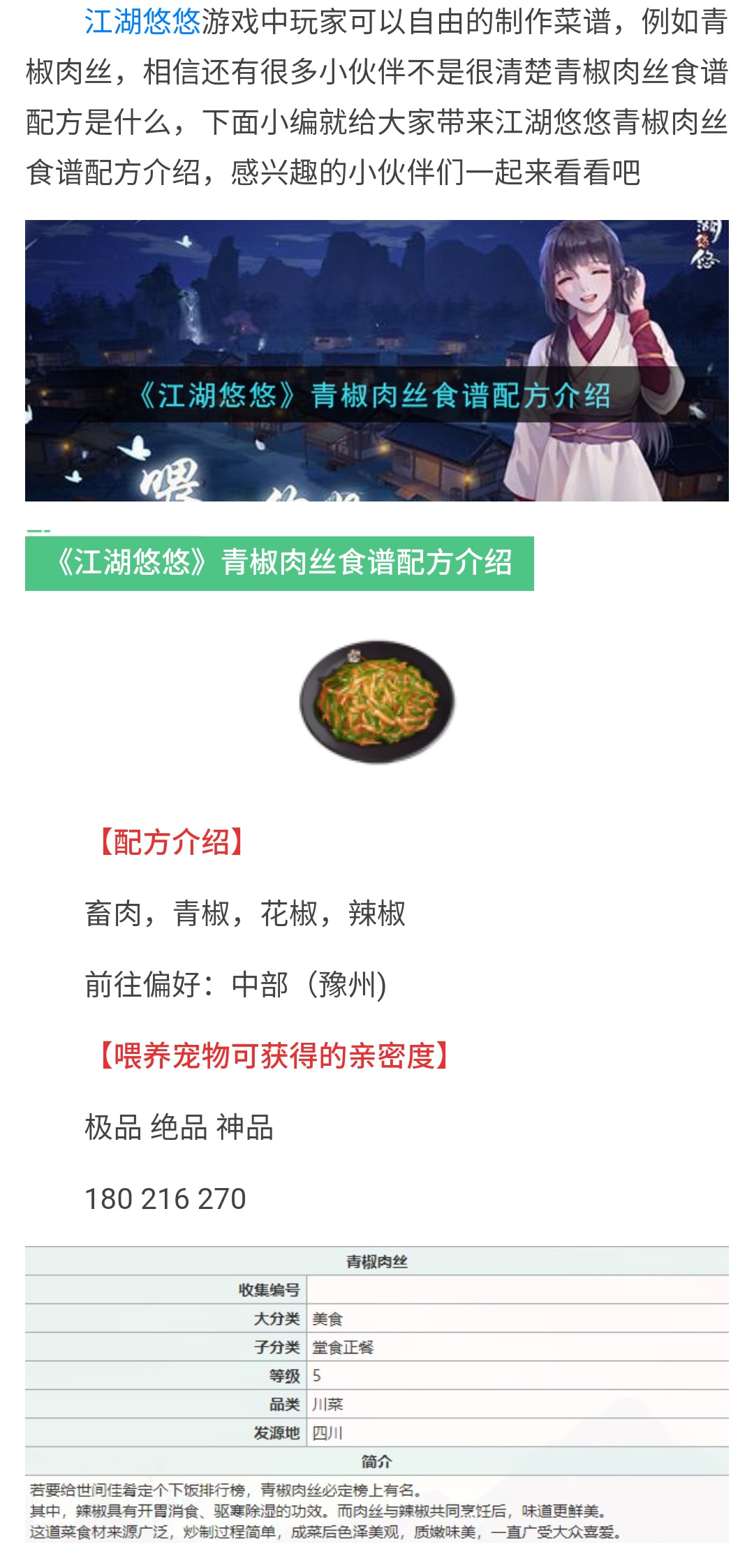This screenshot has height=1568, width=754.
Task: Open the 青椒肉丝 info table image
Action: (377, 1394)
